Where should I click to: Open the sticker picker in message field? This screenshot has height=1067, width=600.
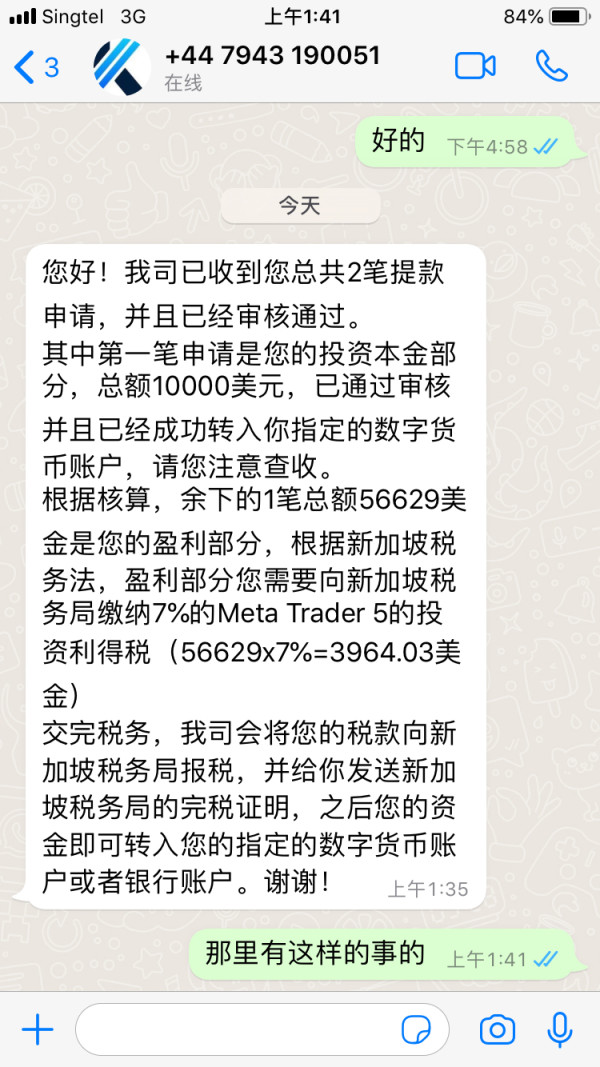[416, 1030]
